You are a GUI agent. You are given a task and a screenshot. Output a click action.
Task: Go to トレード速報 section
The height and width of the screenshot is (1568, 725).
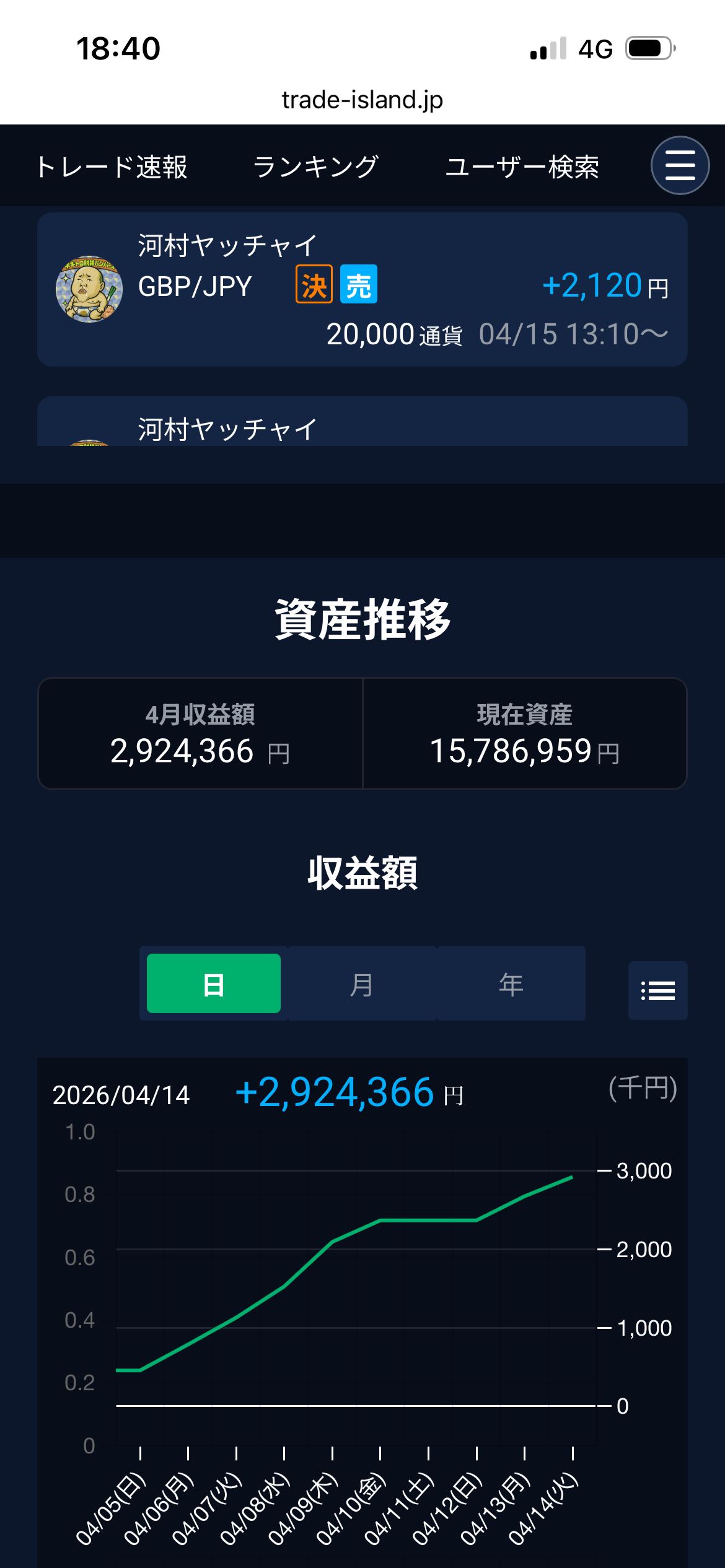tap(112, 167)
